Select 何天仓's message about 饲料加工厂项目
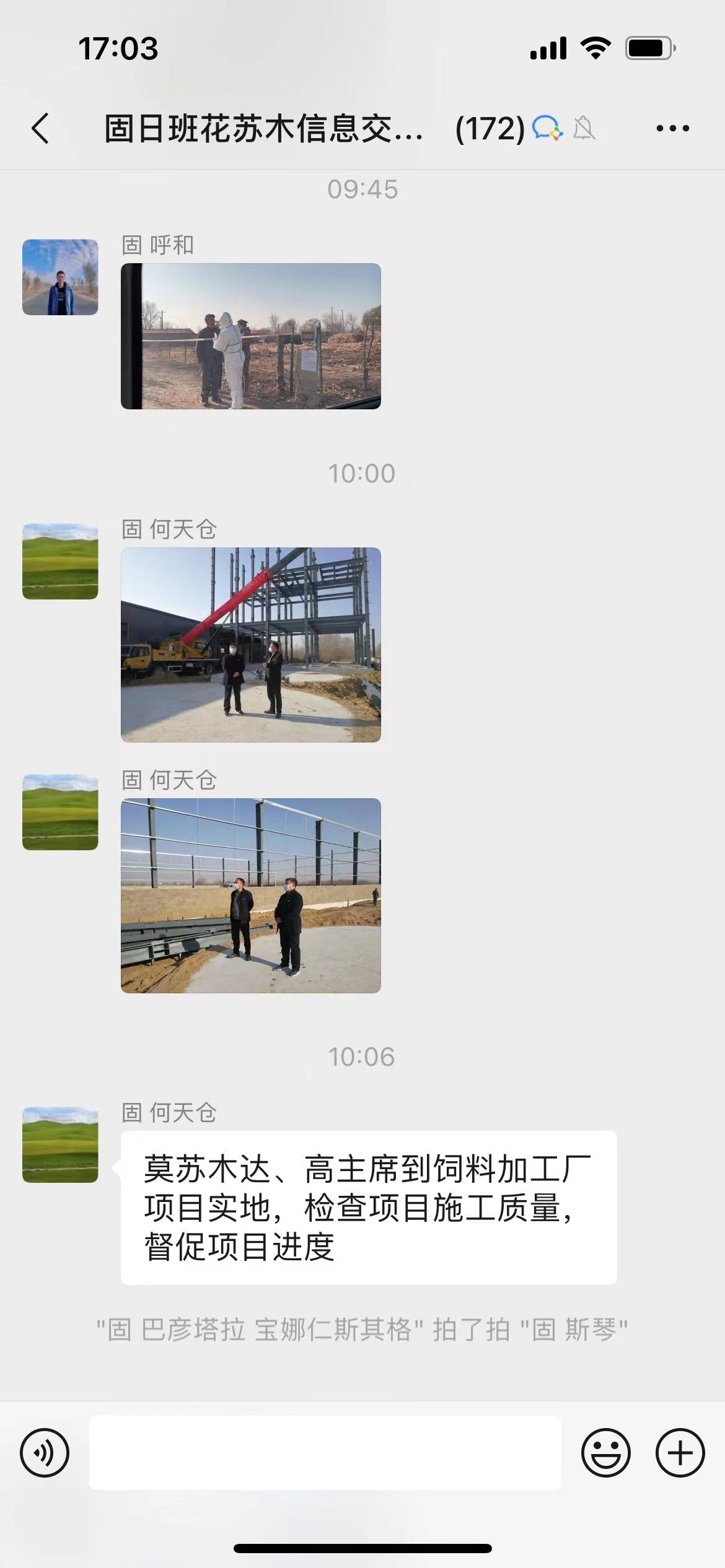 click(368, 1208)
